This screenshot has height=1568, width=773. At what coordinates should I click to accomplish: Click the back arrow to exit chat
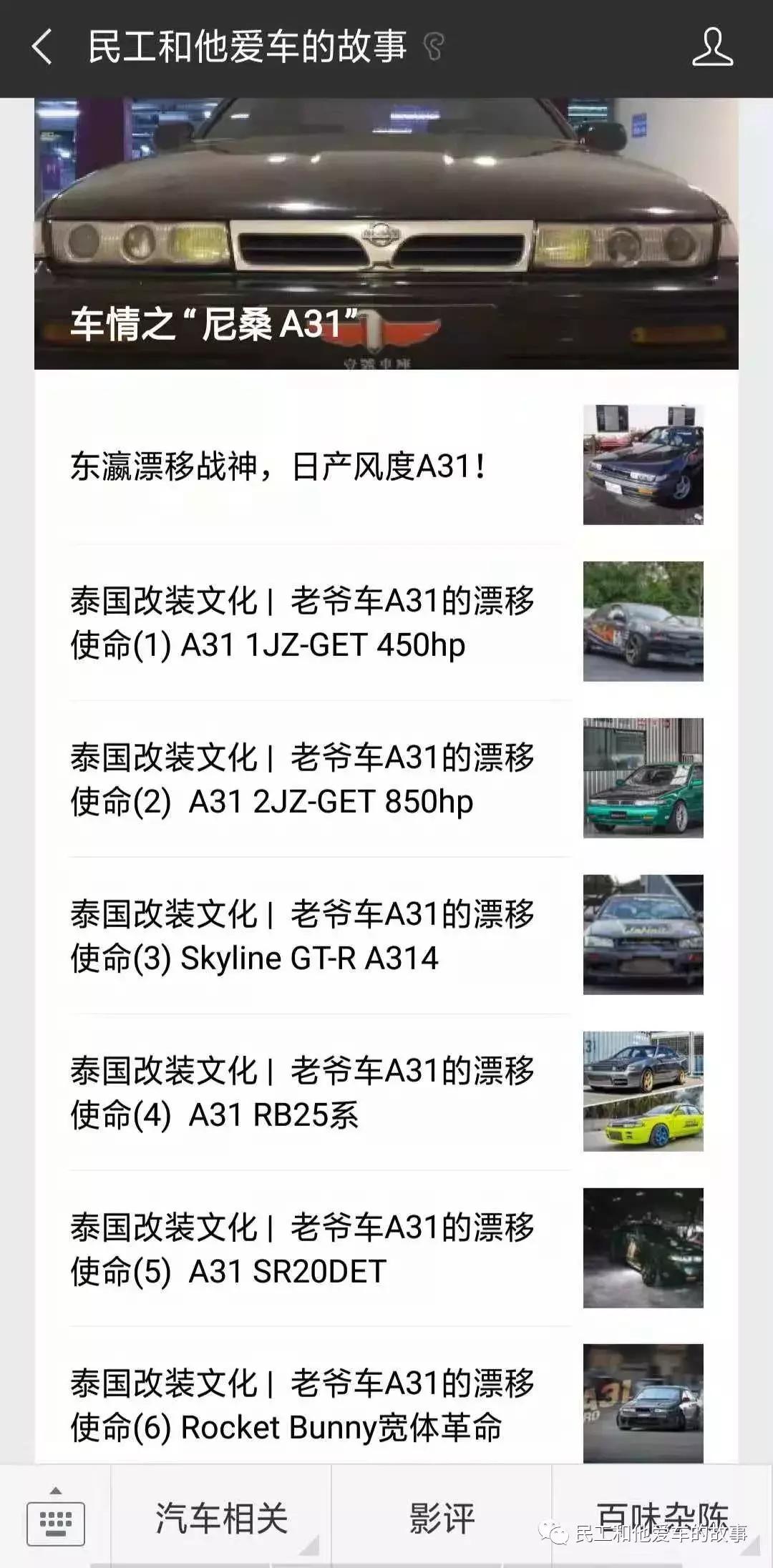(41, 47)
